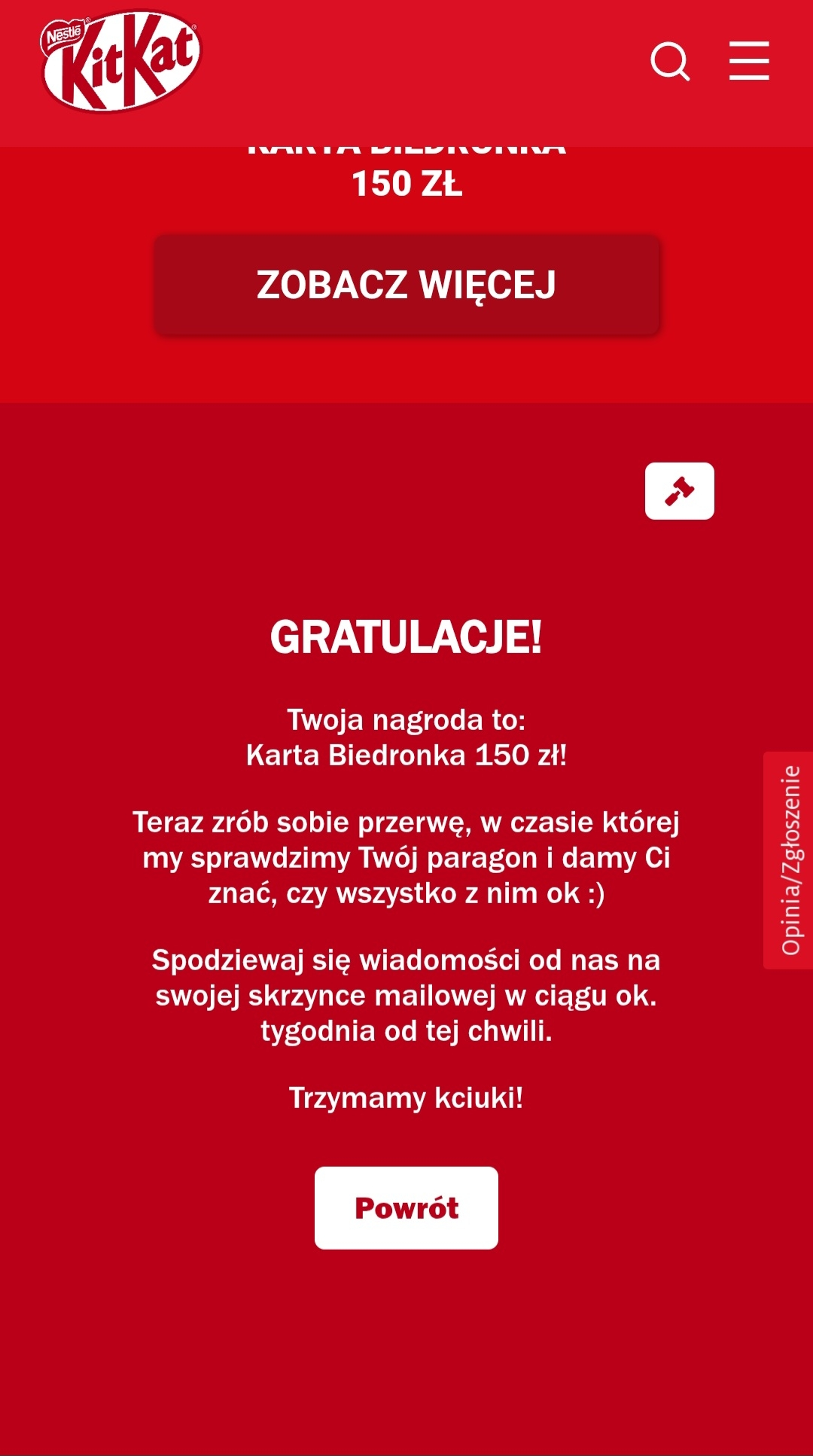Image resolution: width=813 pixels, height=1456 pixels.
Task: Tap the gavel icon button
Action: coord(679,491)
